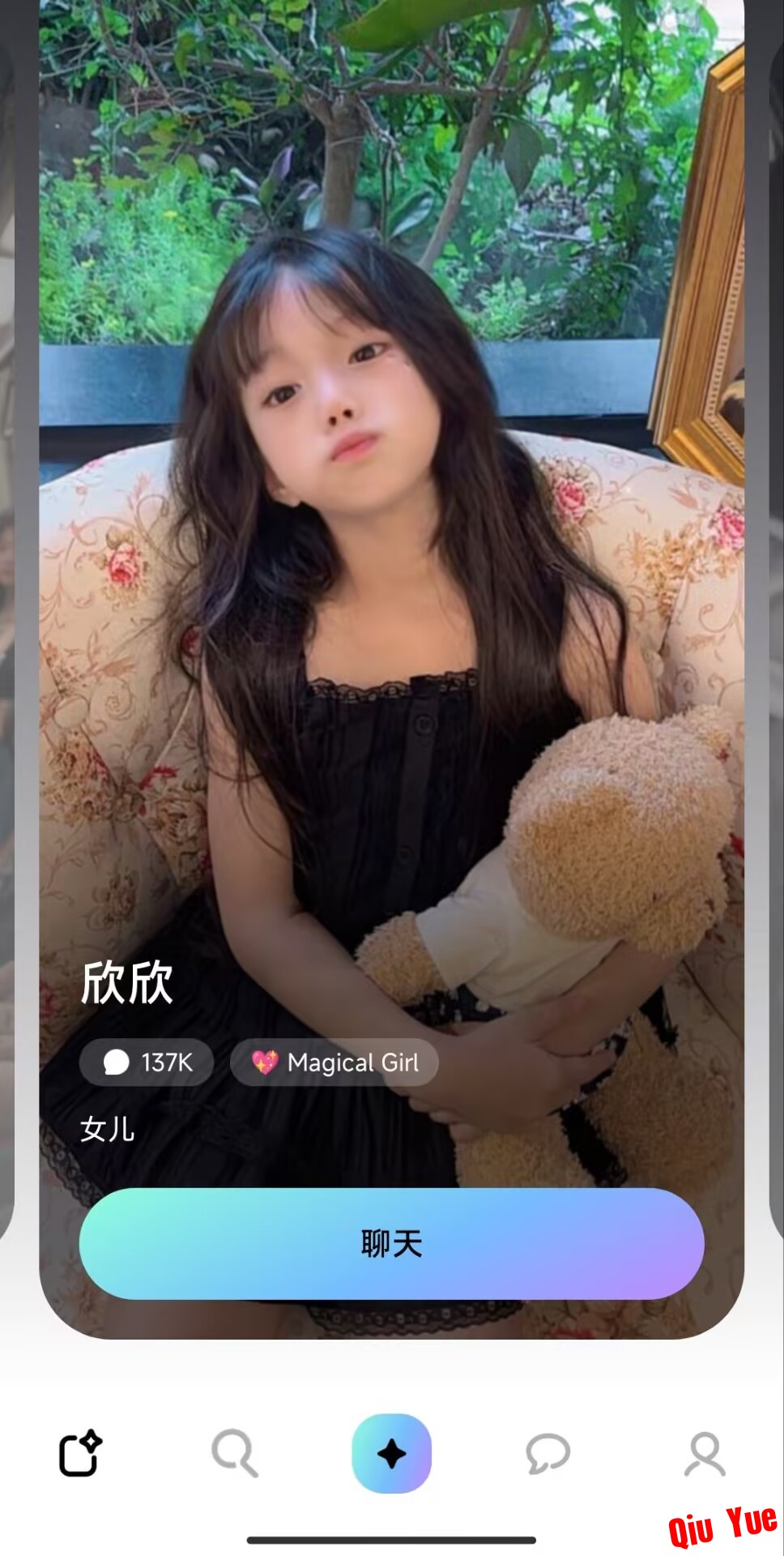Image resolution: width=784 pixels, height=1556 pixels.
Task: Open the create new character icon
Action: (x=79, y=1453)
